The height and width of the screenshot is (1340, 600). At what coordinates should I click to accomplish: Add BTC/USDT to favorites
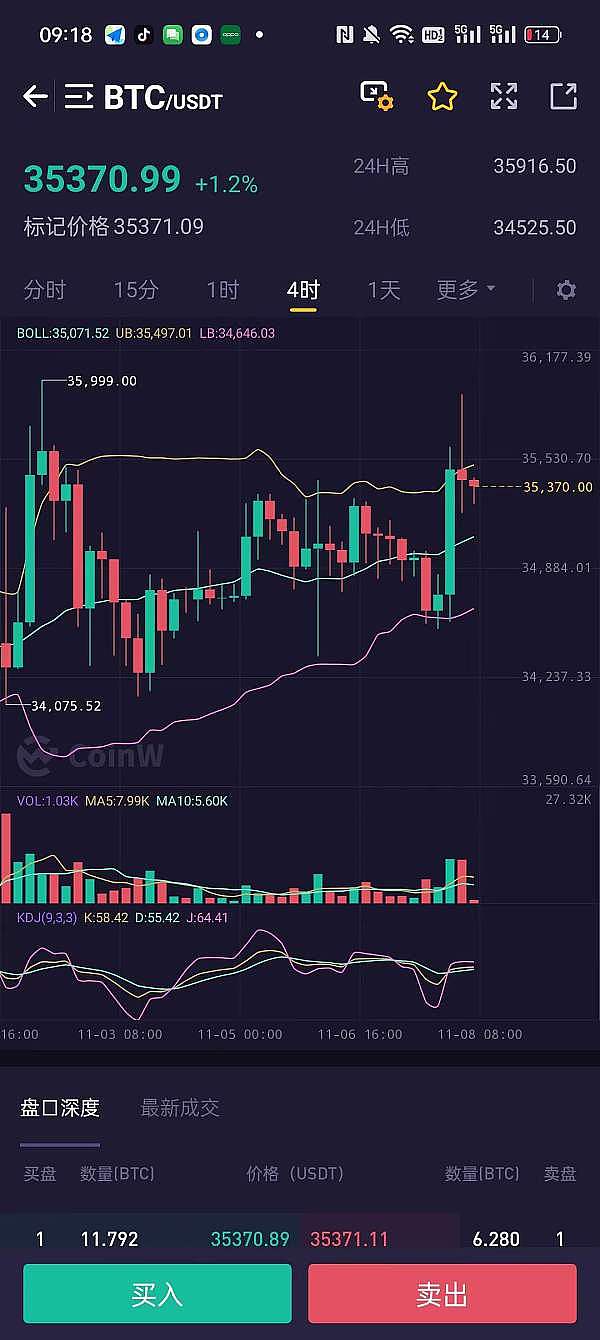(x=442, y=97)
